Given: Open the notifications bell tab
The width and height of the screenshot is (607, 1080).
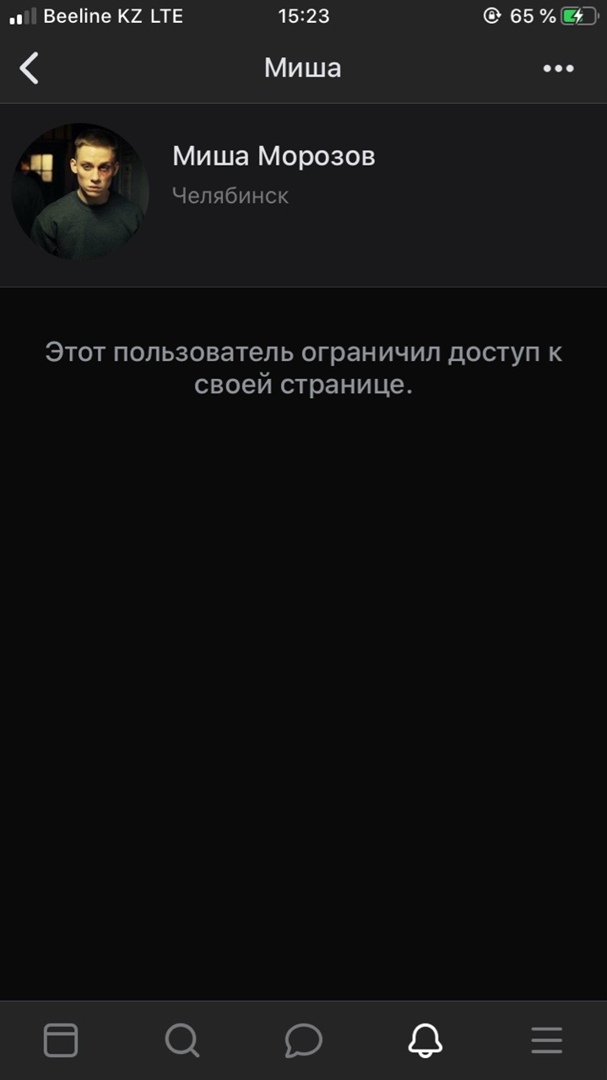Looking at the screenshot, I should (425, 1041).
